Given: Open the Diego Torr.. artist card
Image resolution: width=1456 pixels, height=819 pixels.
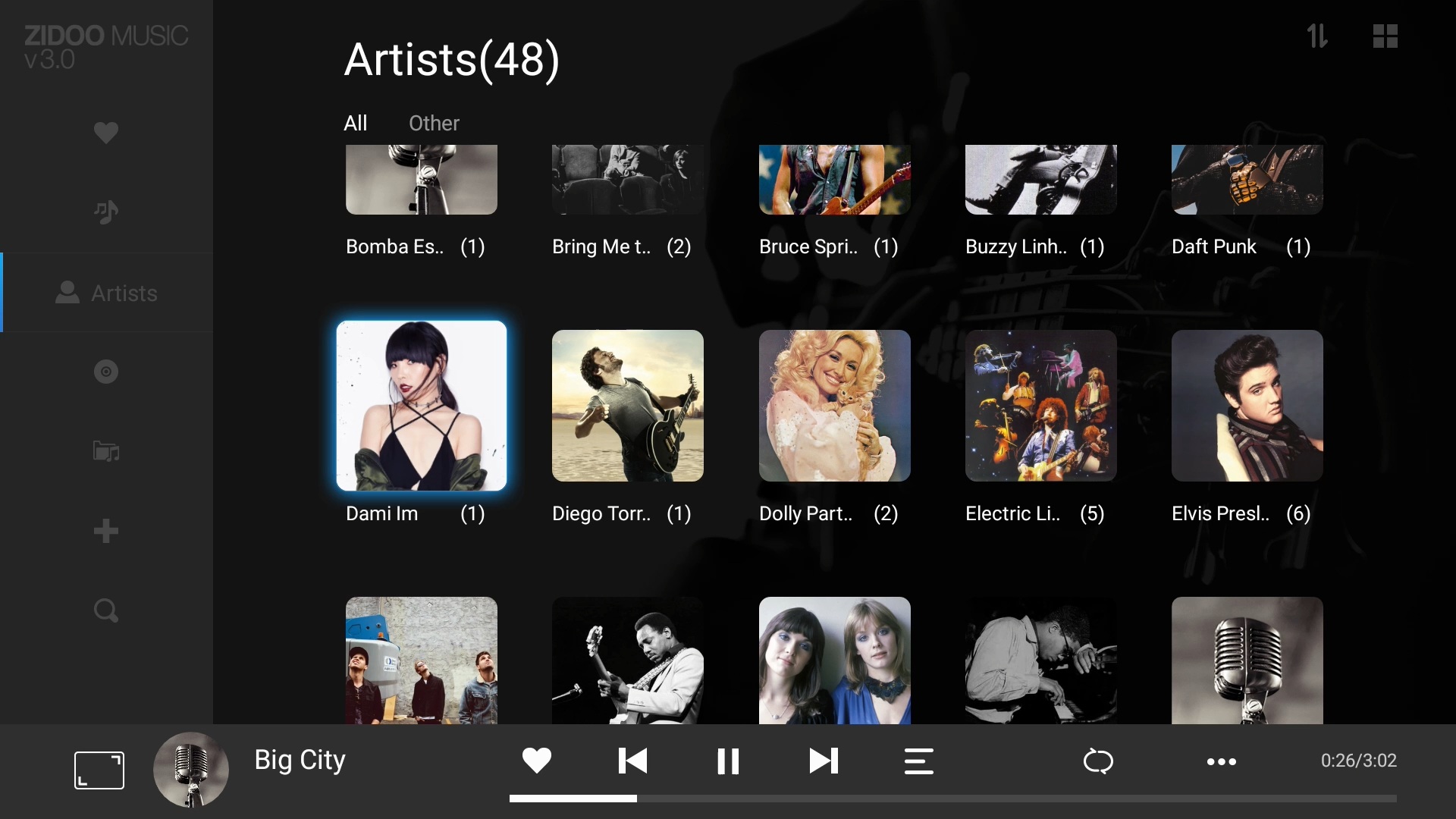Looking at the screenshot, I should click(x=628, y=406).
